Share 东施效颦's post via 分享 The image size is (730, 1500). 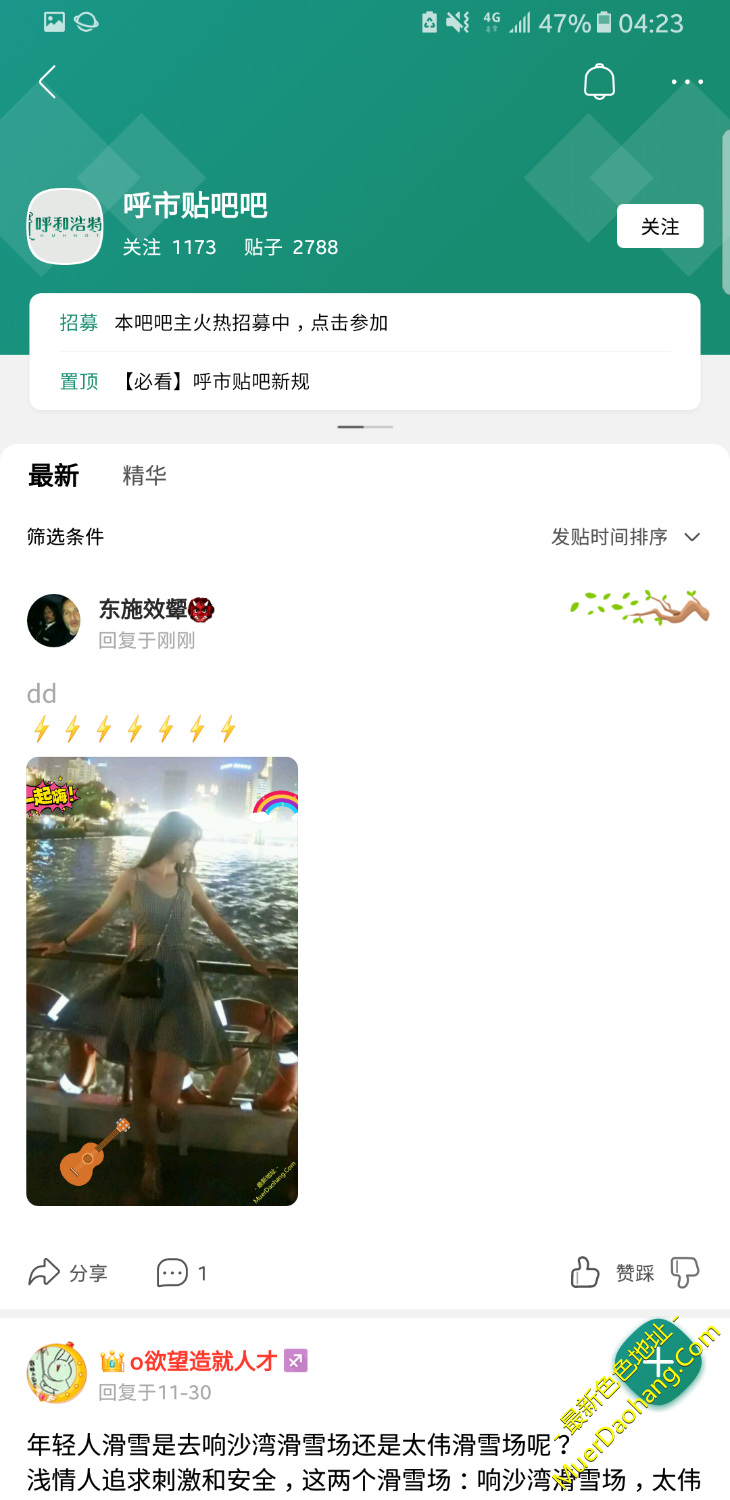pos(68,1273)
